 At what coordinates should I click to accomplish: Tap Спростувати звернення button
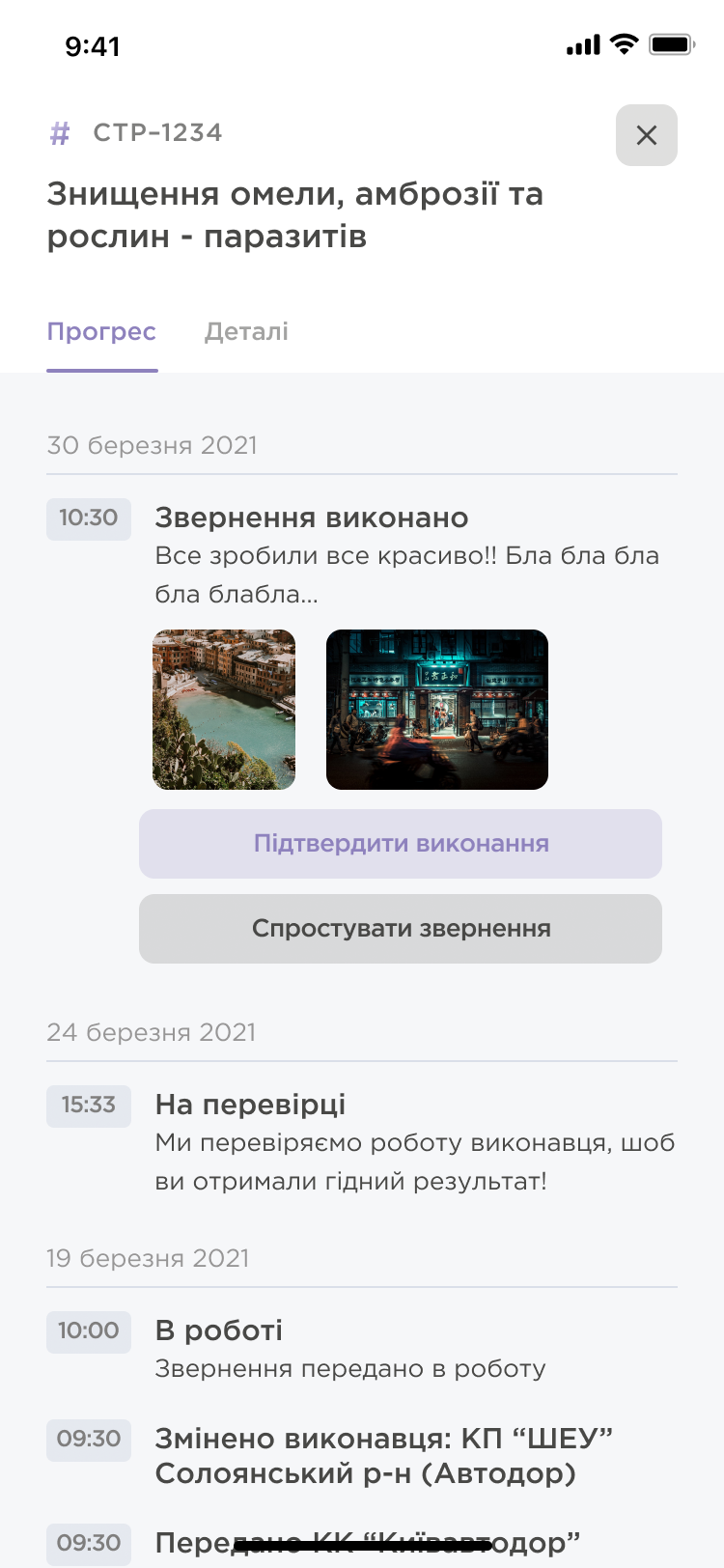tap(401, 928)
